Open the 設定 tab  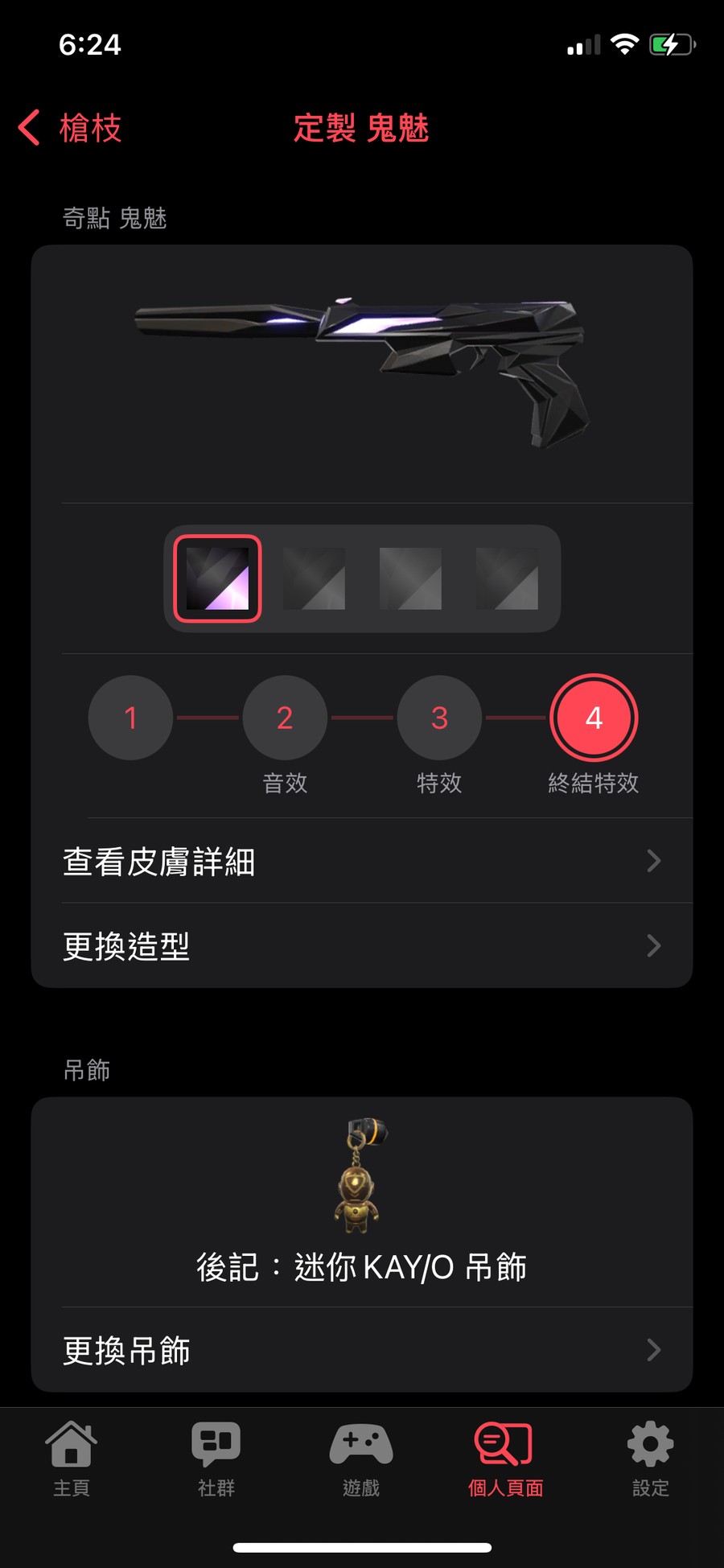pos(650,1458)
